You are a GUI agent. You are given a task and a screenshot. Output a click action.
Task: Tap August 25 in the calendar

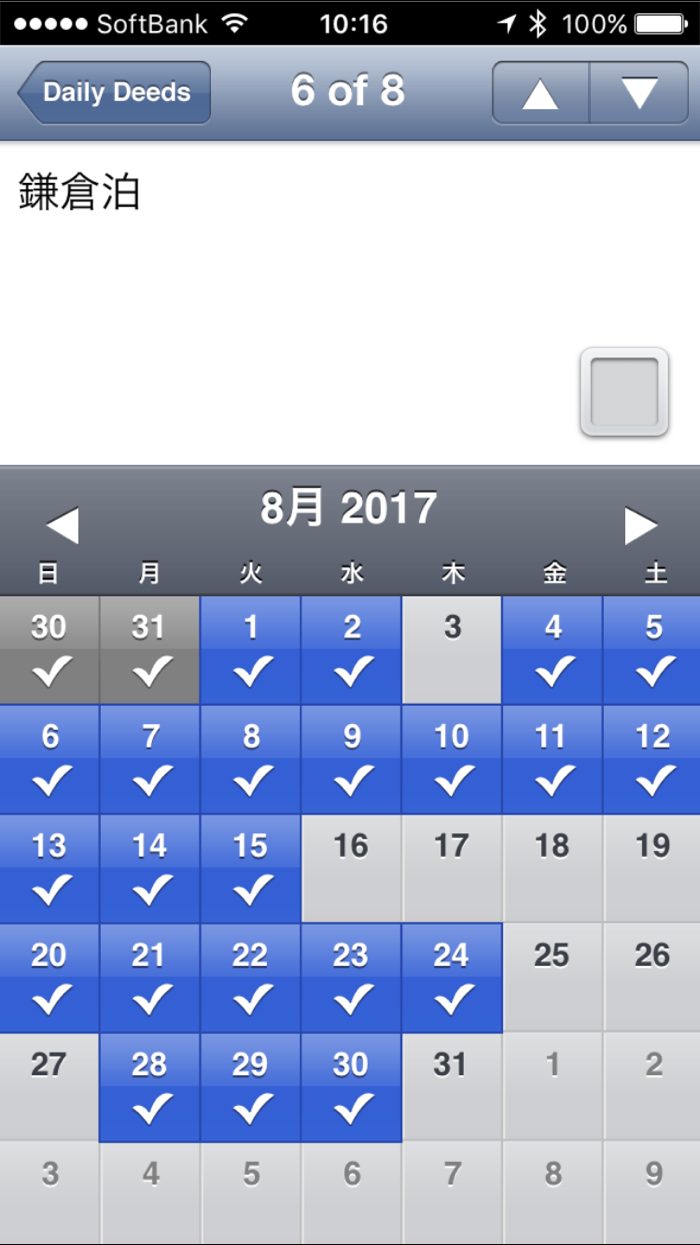[552, 977]
